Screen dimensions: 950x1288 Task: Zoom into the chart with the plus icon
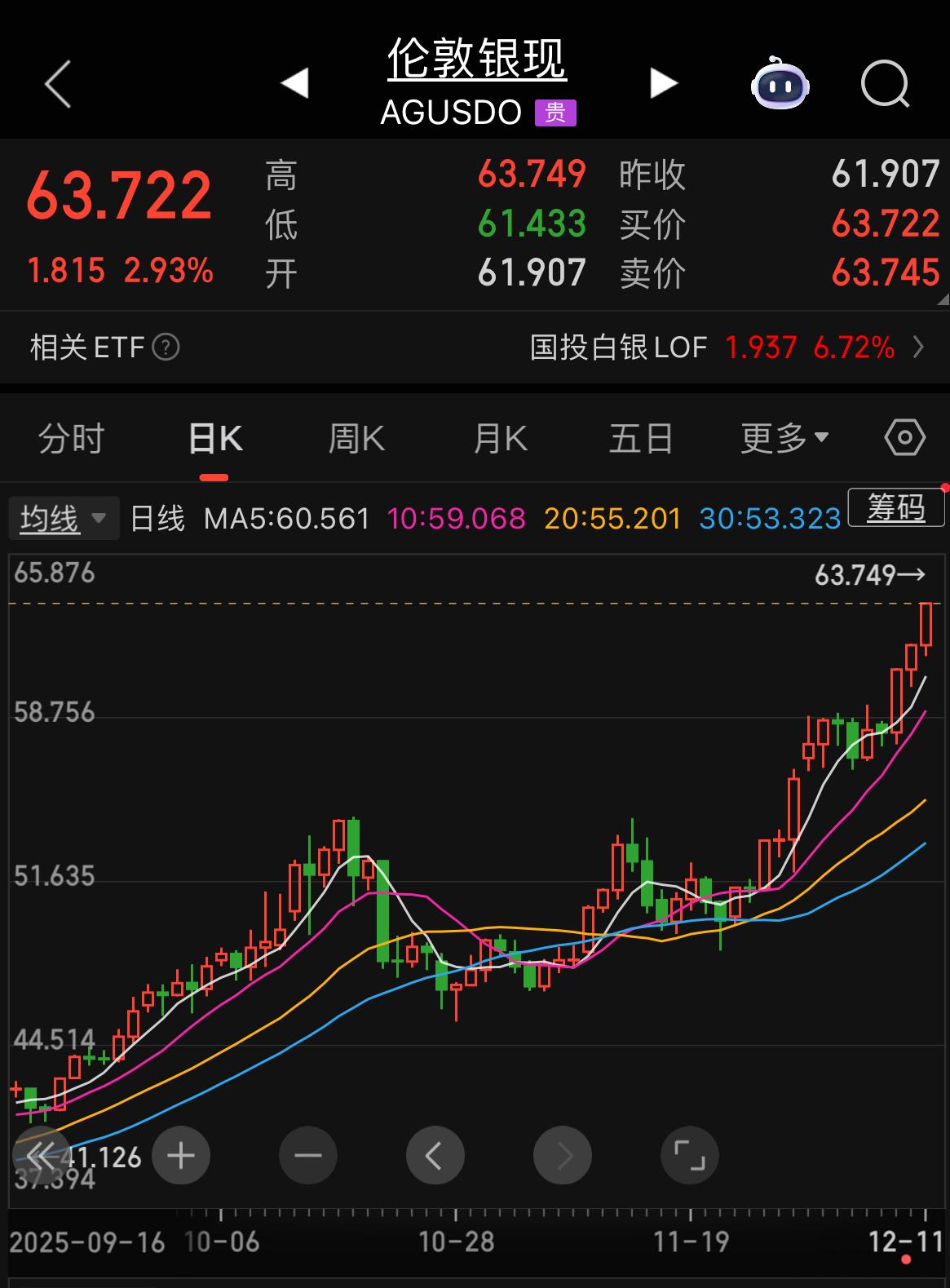(x=180, y=1155)
